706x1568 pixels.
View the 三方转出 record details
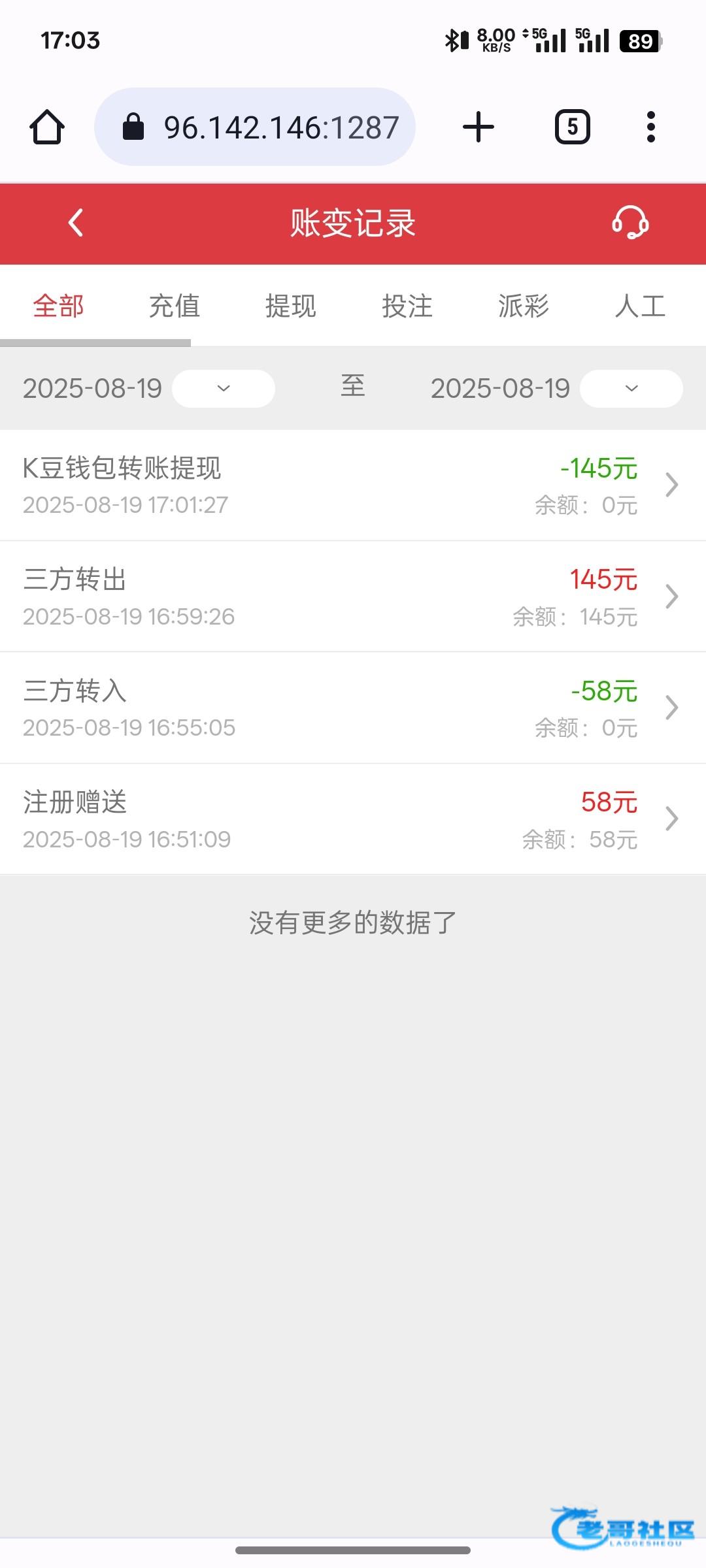(x=353, y=596)
